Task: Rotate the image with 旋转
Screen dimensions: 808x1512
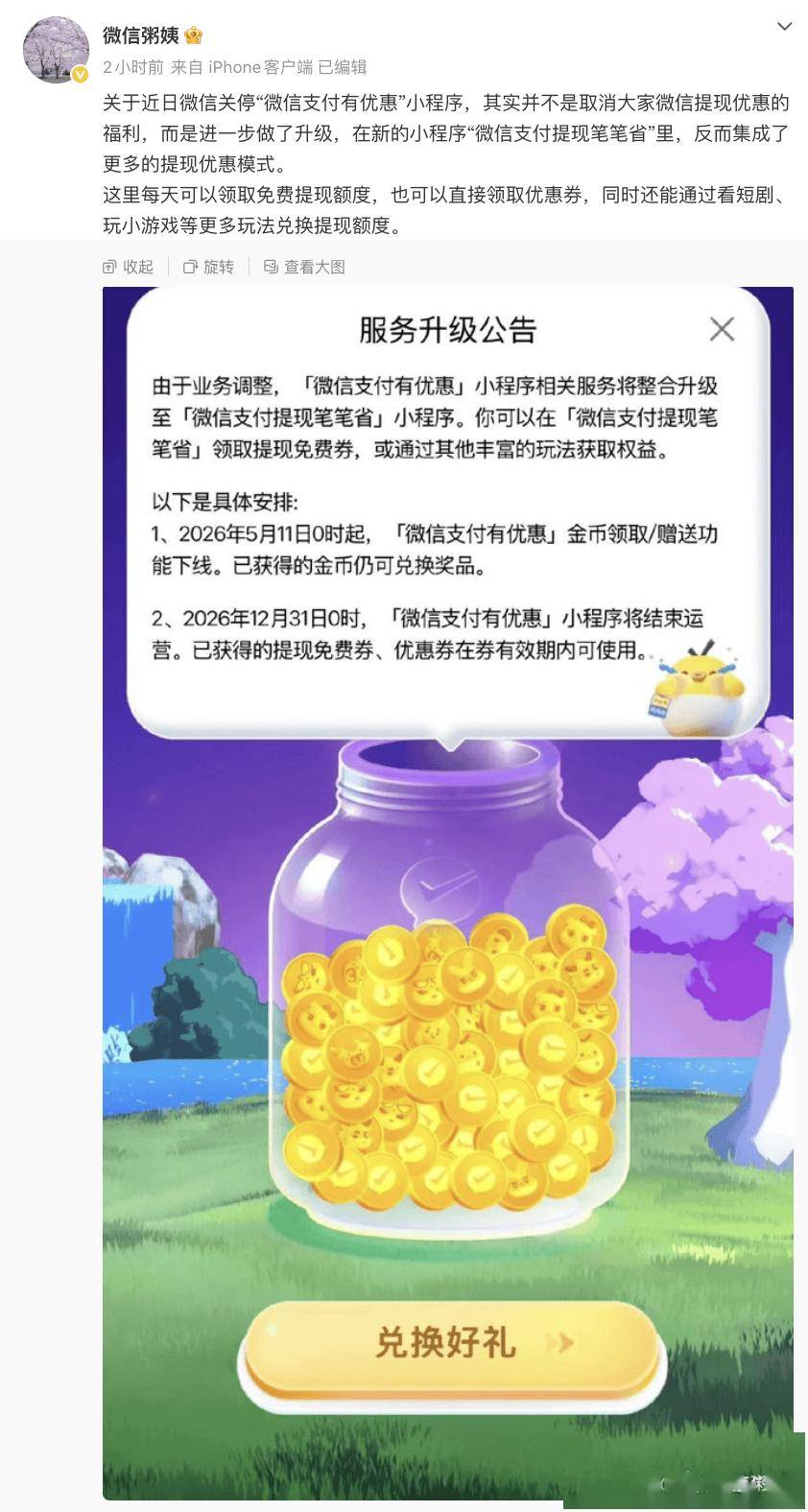Action: pos(209,267)
